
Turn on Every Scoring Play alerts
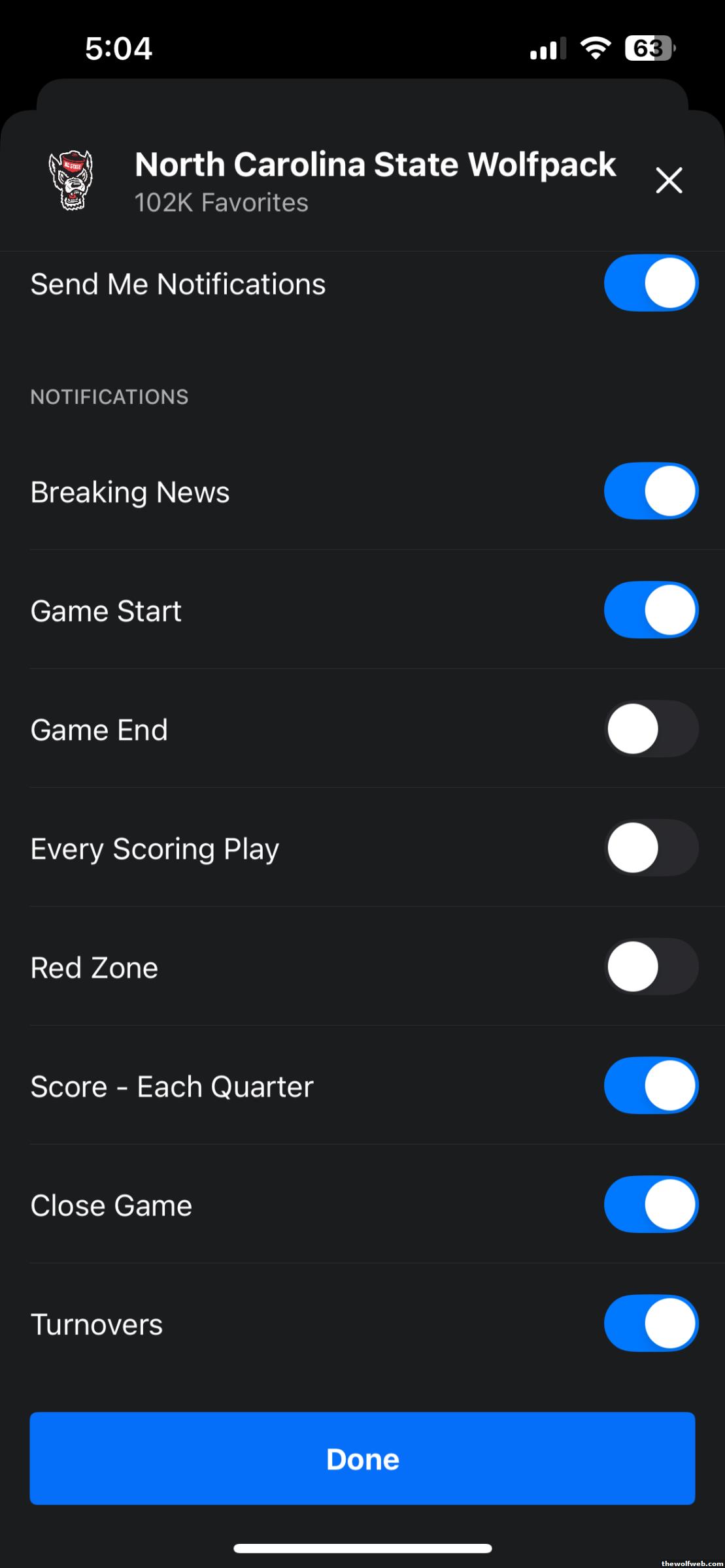(650, 848)
